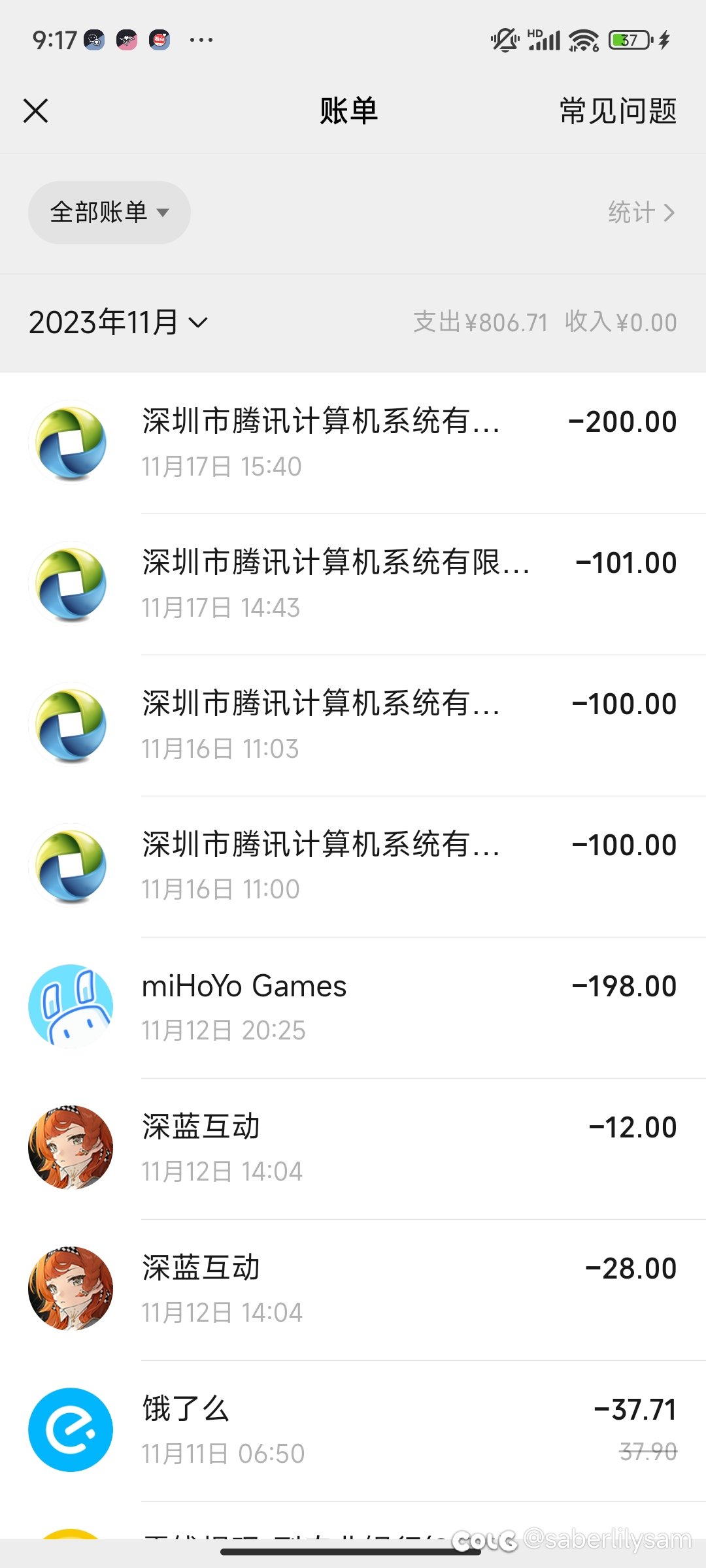Open the 深蓝互动 -28.00 transaction

tap(353, 1290)
